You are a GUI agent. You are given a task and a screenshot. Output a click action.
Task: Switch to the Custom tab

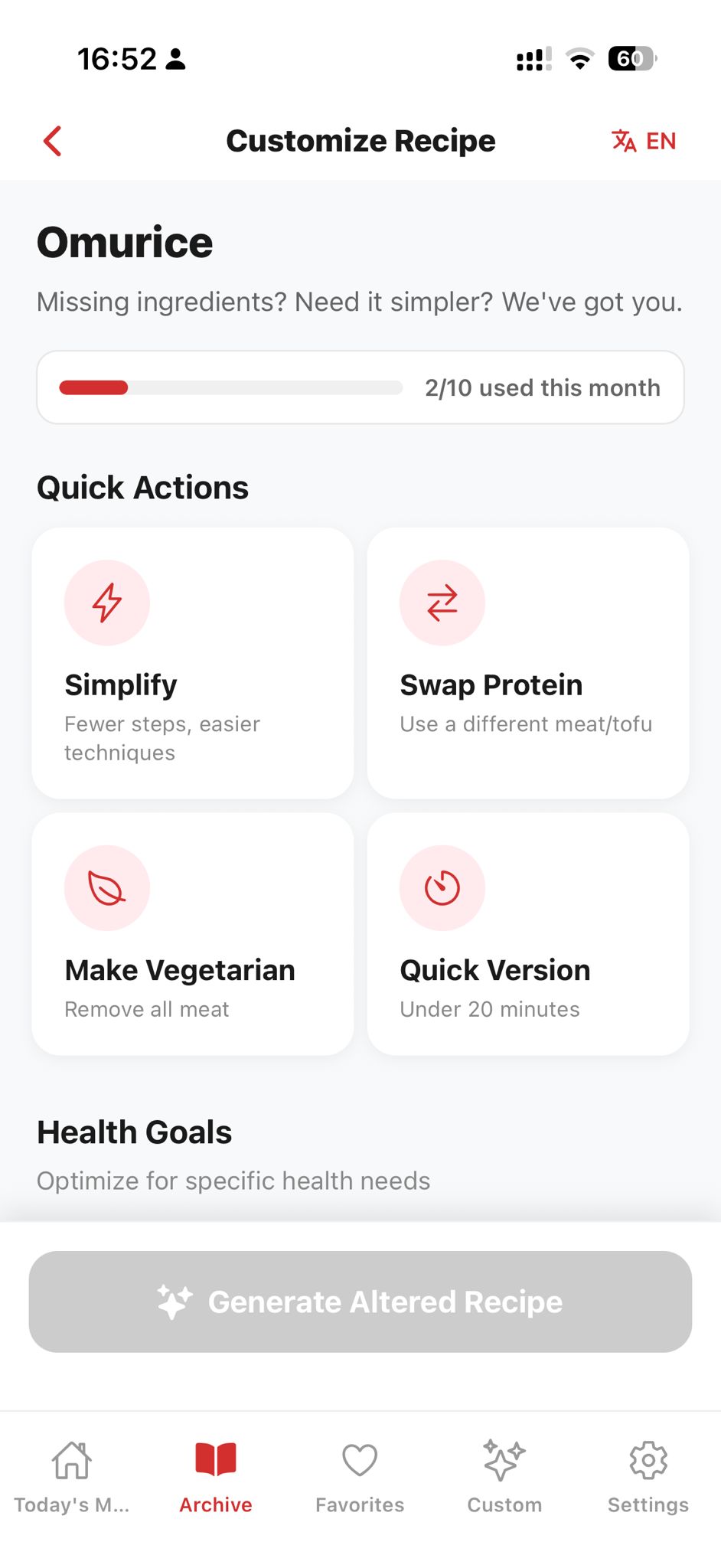point(504,1478)
